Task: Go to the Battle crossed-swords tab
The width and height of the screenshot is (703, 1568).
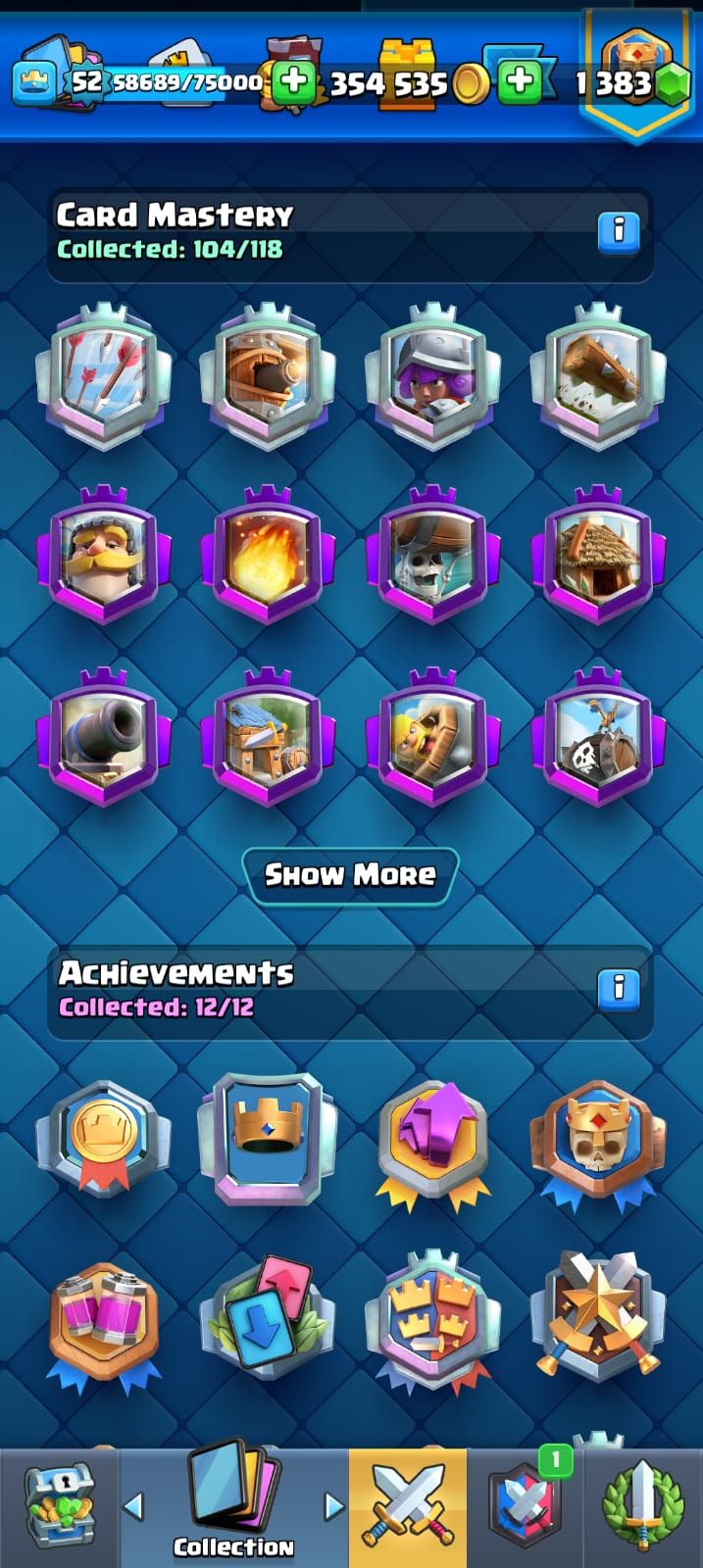Action: pos(407,1507)
